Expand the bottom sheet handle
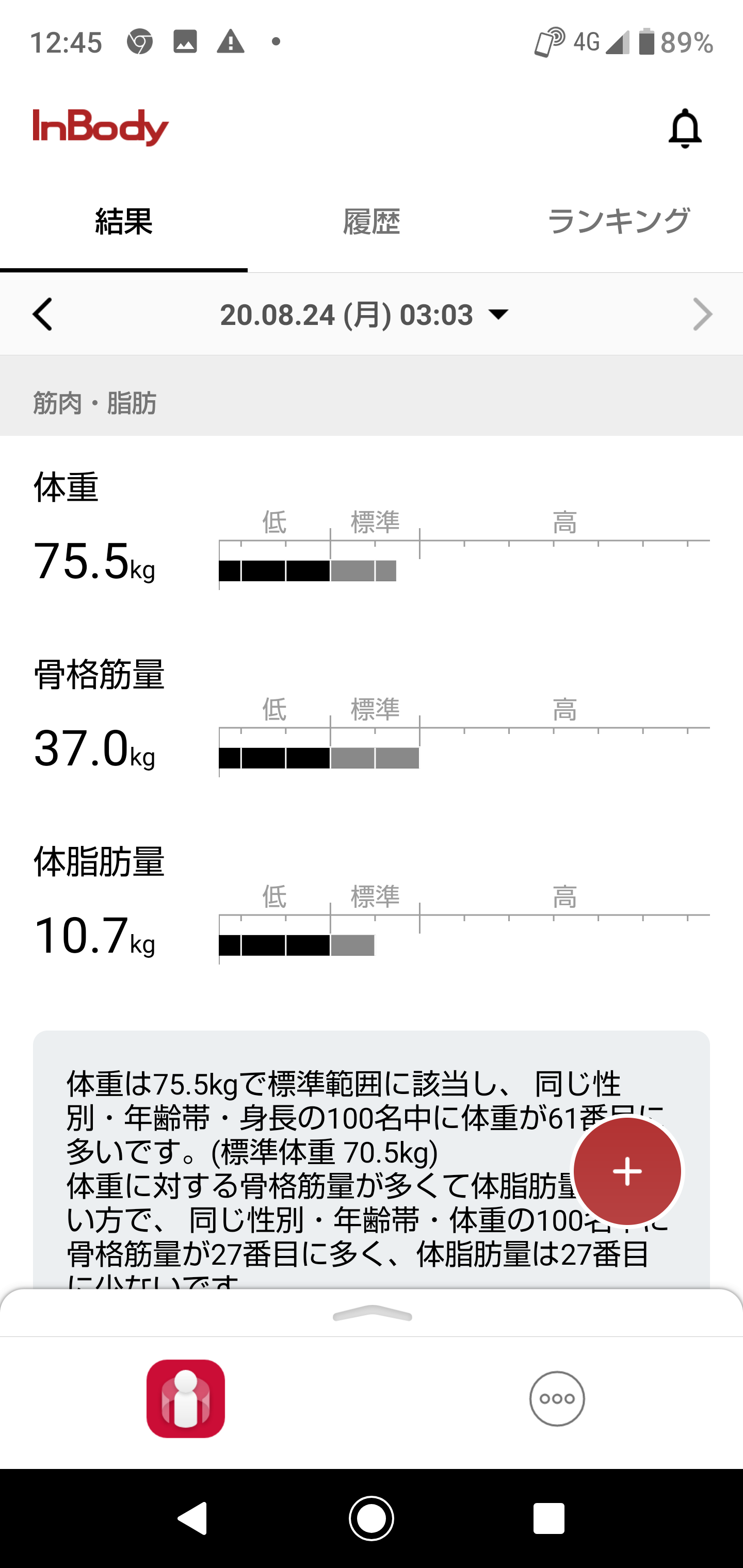Image resolution: width=743 pixels, height=1568 pixels. tap(372, 1314)
